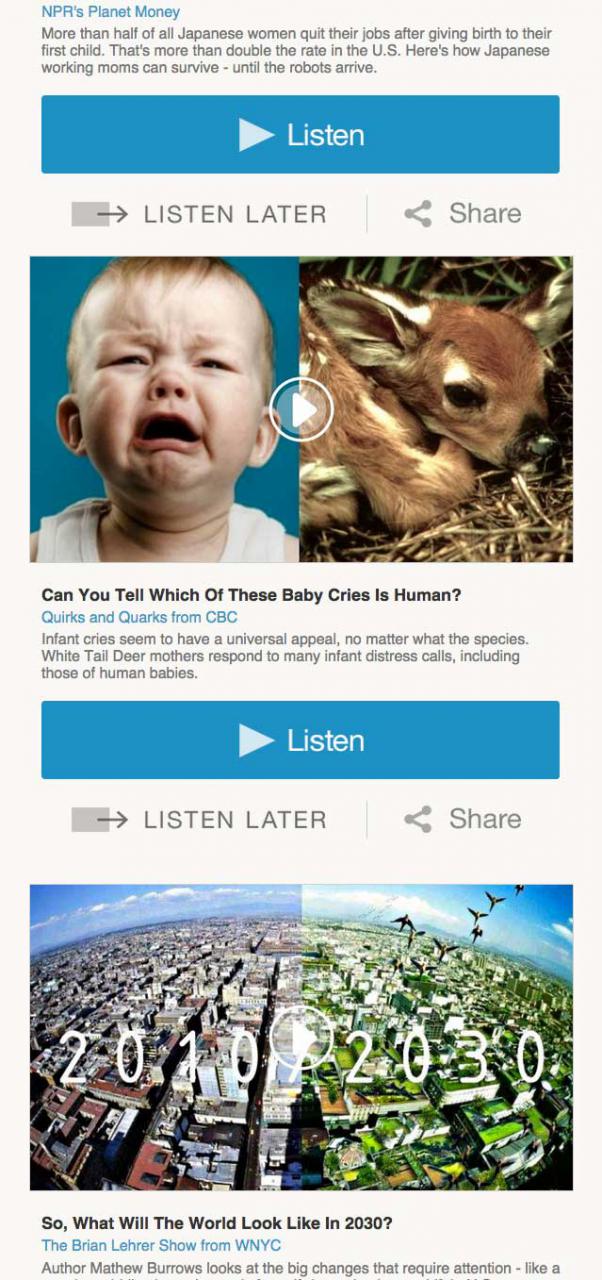Save the baby cries story to Listen Later
Viewport: 602px width, 1280px height.
[199, 819]
